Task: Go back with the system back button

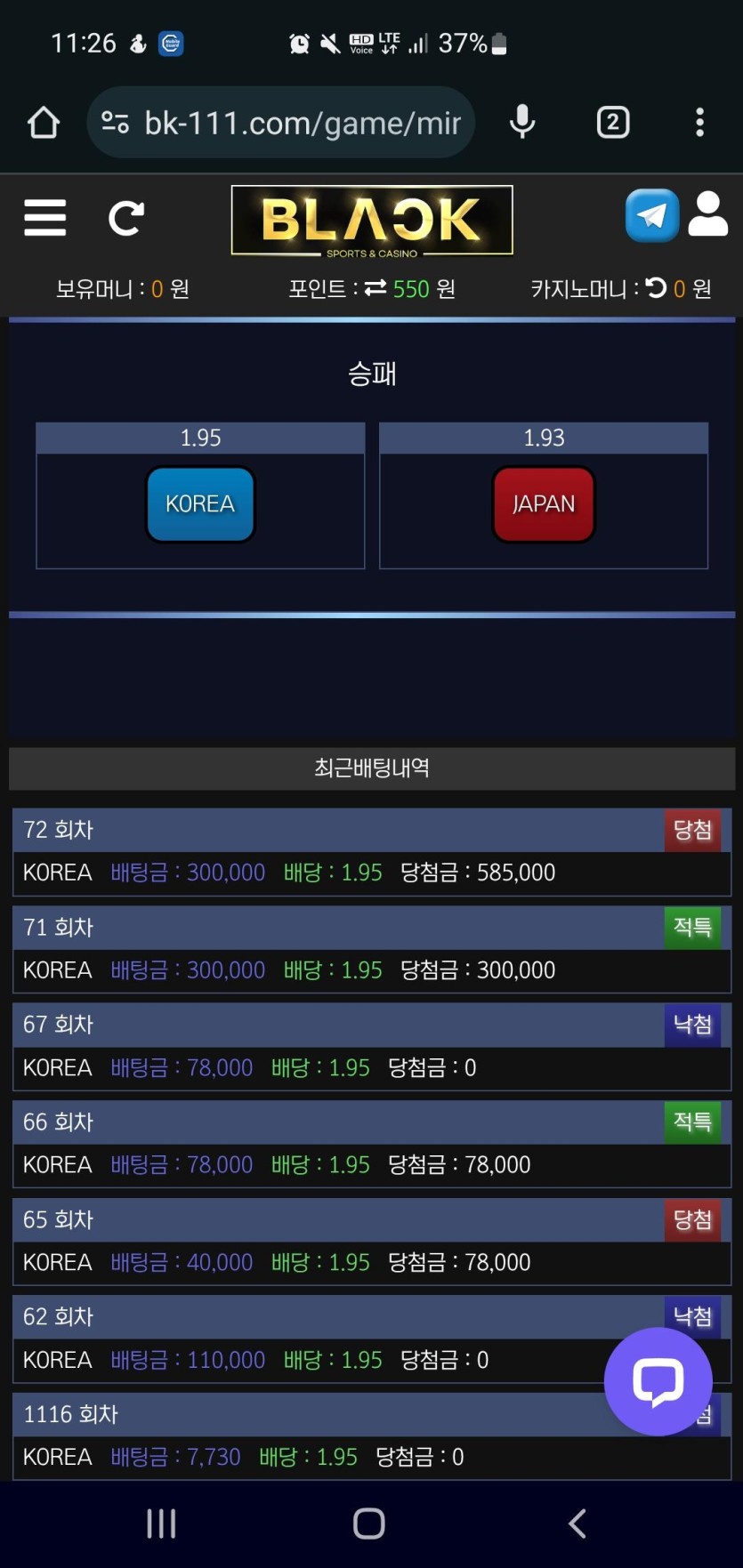Action: click(x=577, y=1524)
